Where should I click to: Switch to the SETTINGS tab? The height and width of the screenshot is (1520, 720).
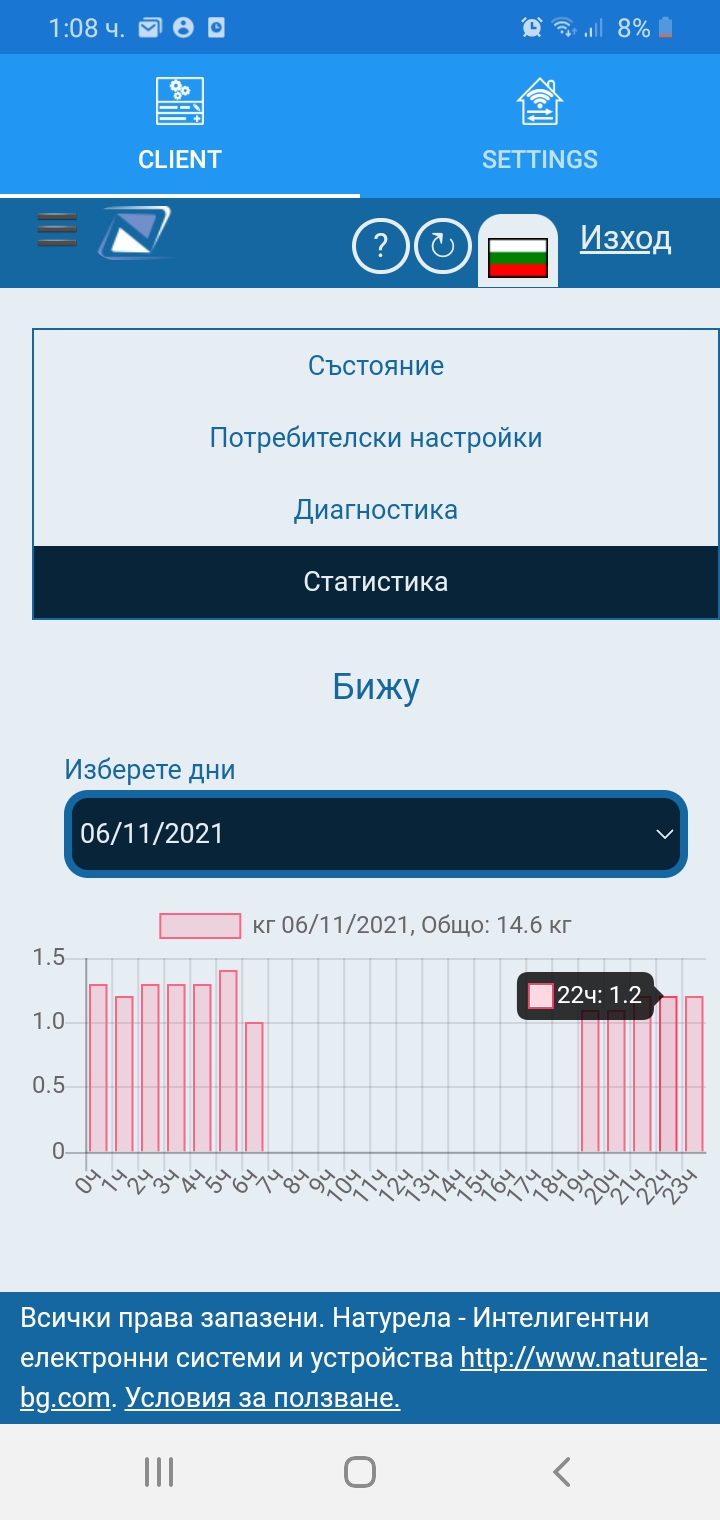pyautogui.click(x=539, y=126)
